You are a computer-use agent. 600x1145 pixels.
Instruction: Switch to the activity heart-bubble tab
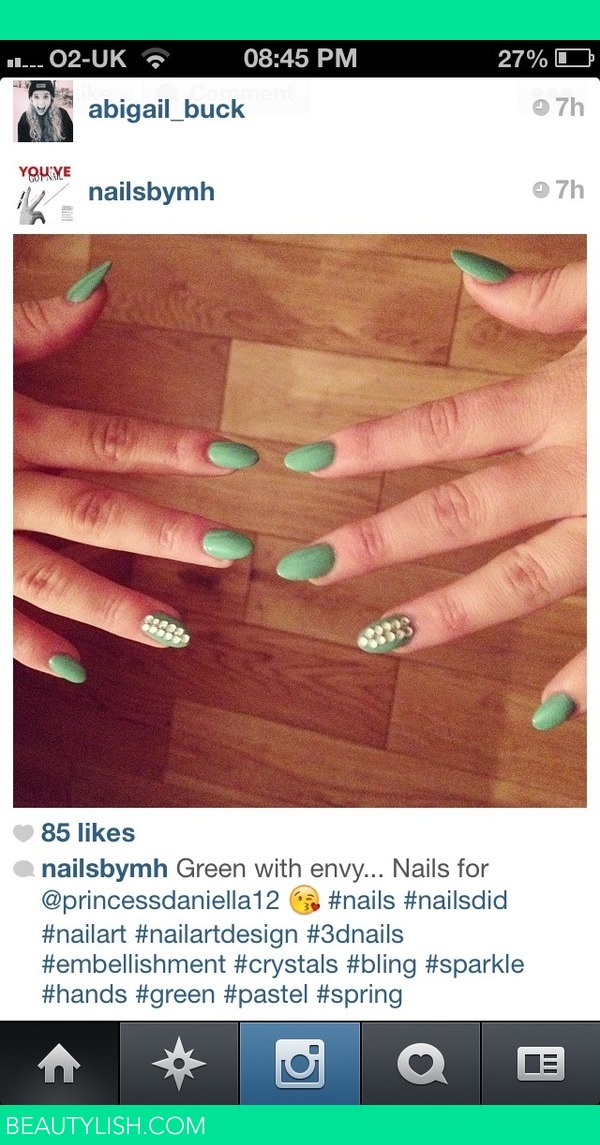tap(420, 1063)
